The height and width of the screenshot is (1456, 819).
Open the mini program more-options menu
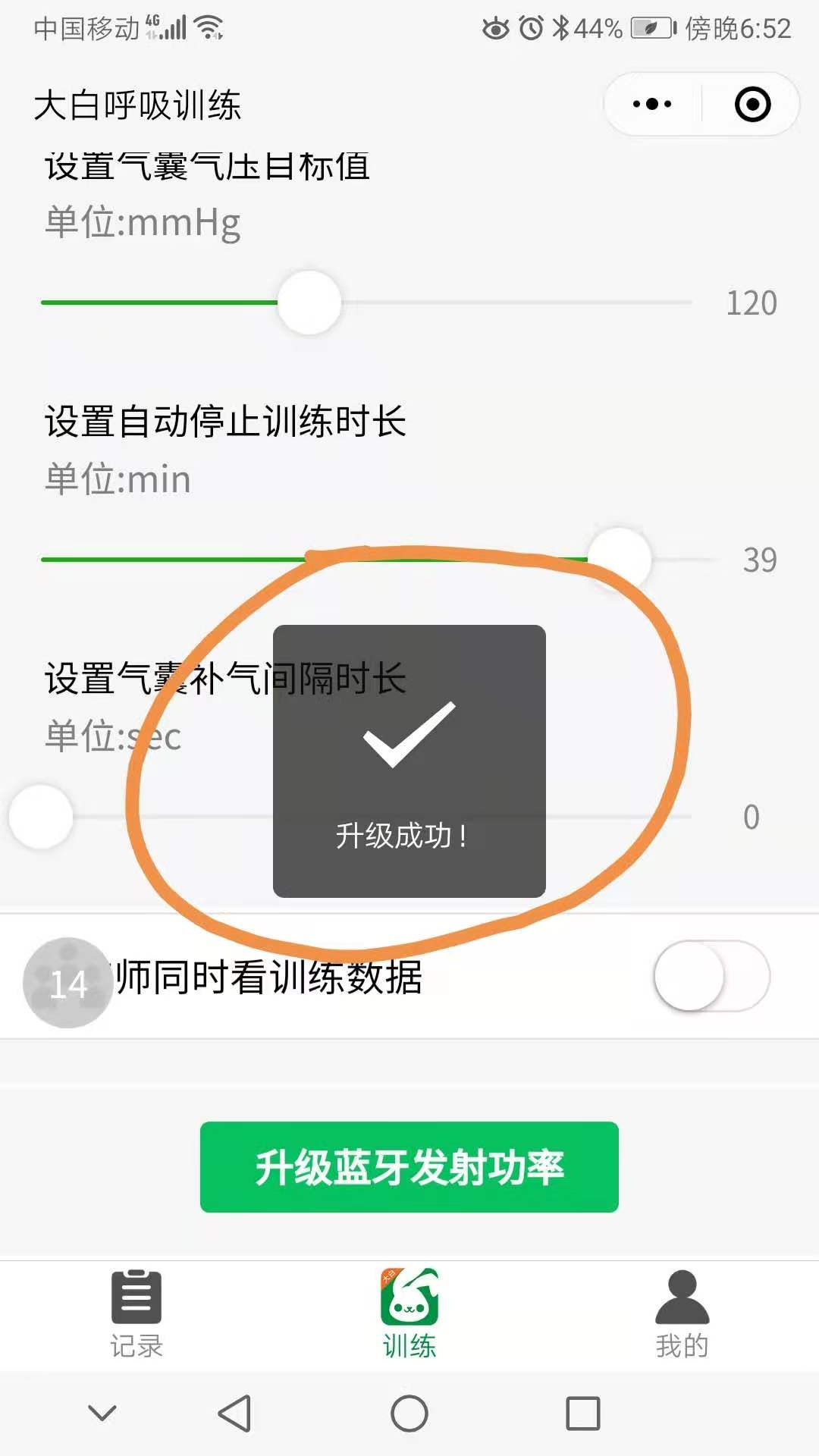pyautogui.click(x=652, y=105)
